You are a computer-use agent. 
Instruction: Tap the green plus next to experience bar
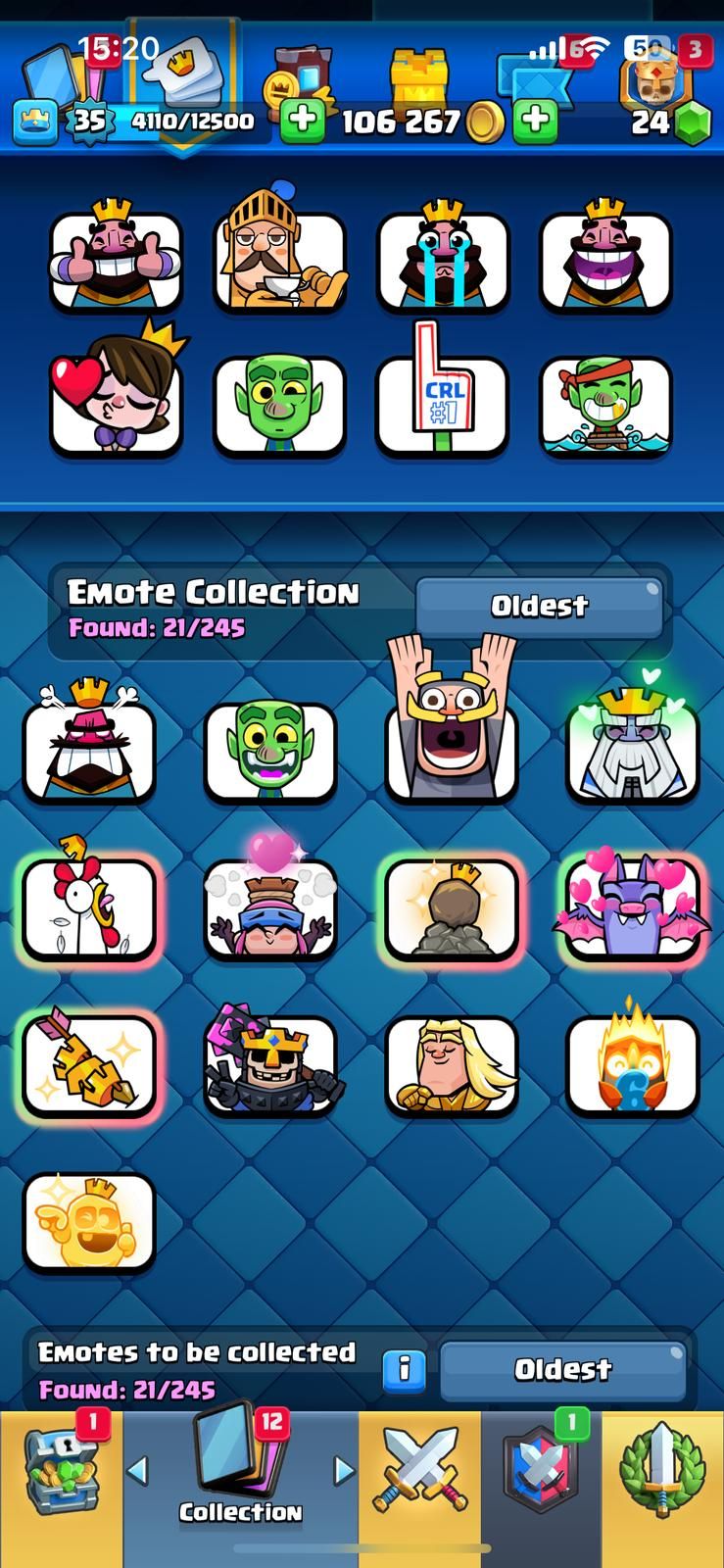tap(303, 122)
